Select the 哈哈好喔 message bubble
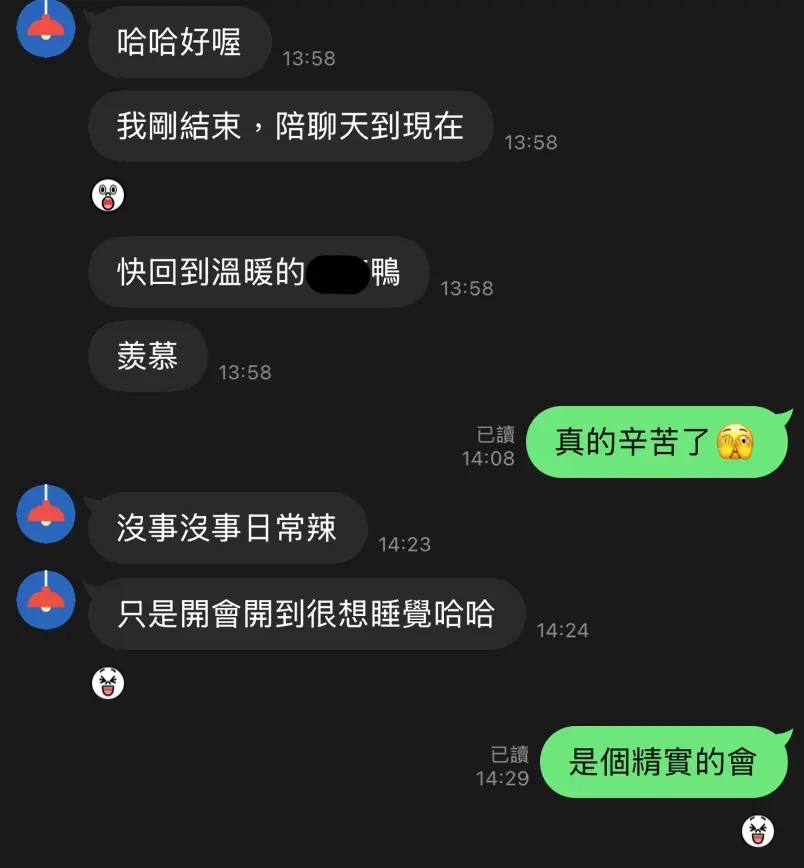The image size is (804, 868). coord(179,42)
